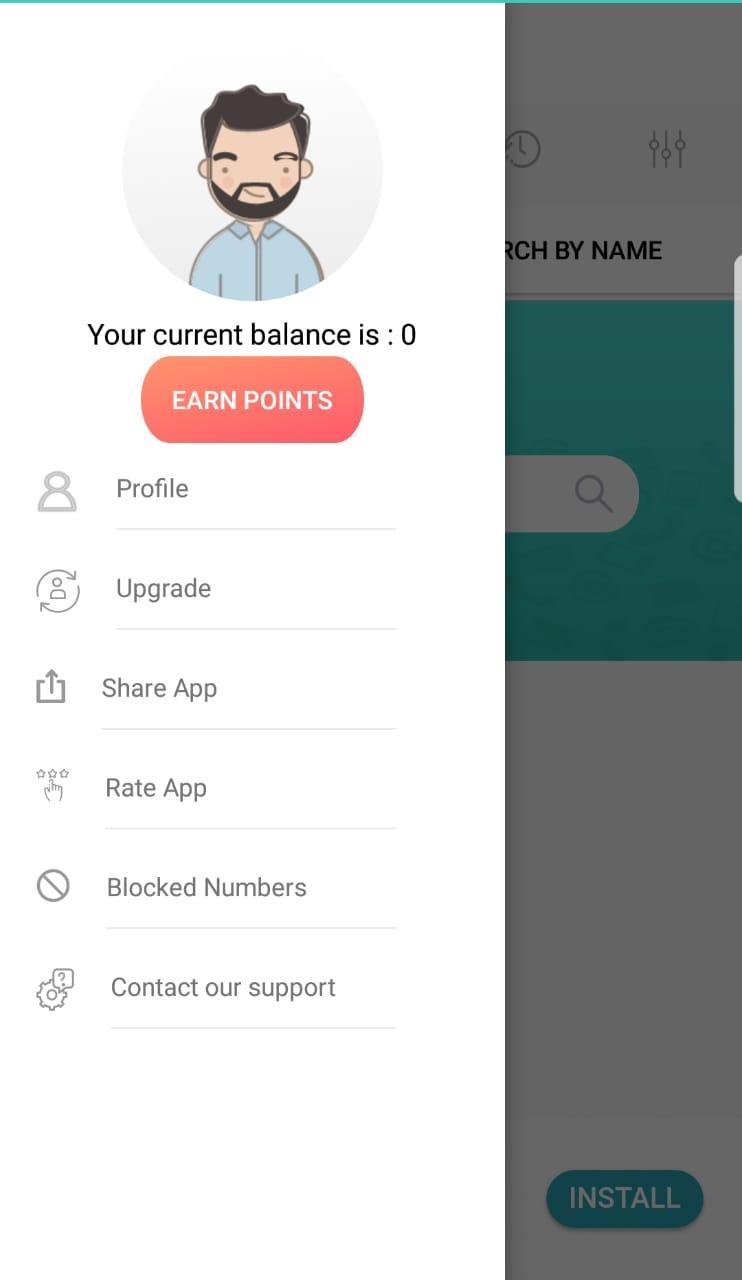The image size is (742, 1280).
Task: Select Upgrade from the drawer
Action: pyautogui.click(x=163, y=589)
